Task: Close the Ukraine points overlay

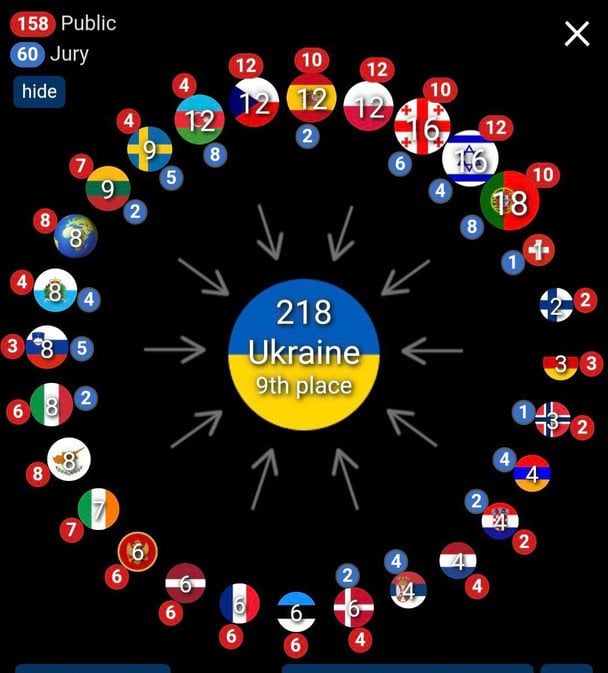Action: tap(577, 34)
